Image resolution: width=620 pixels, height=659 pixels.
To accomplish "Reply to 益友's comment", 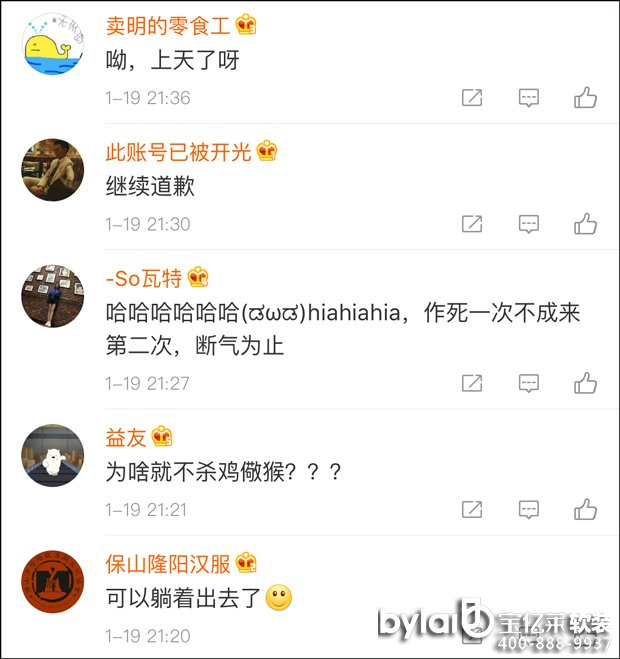I will [529, 509].
